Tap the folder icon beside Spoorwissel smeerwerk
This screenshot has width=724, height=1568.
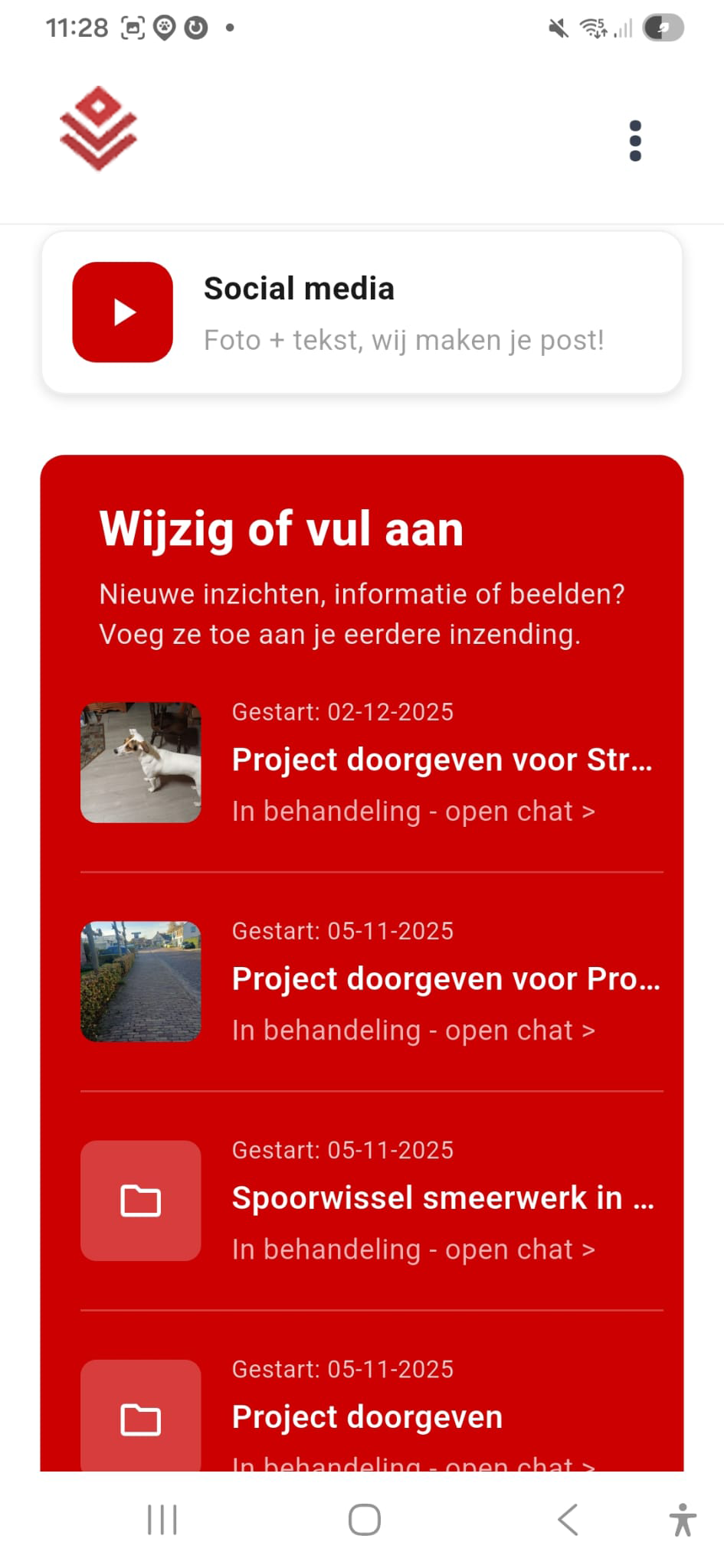[140, 1201]
